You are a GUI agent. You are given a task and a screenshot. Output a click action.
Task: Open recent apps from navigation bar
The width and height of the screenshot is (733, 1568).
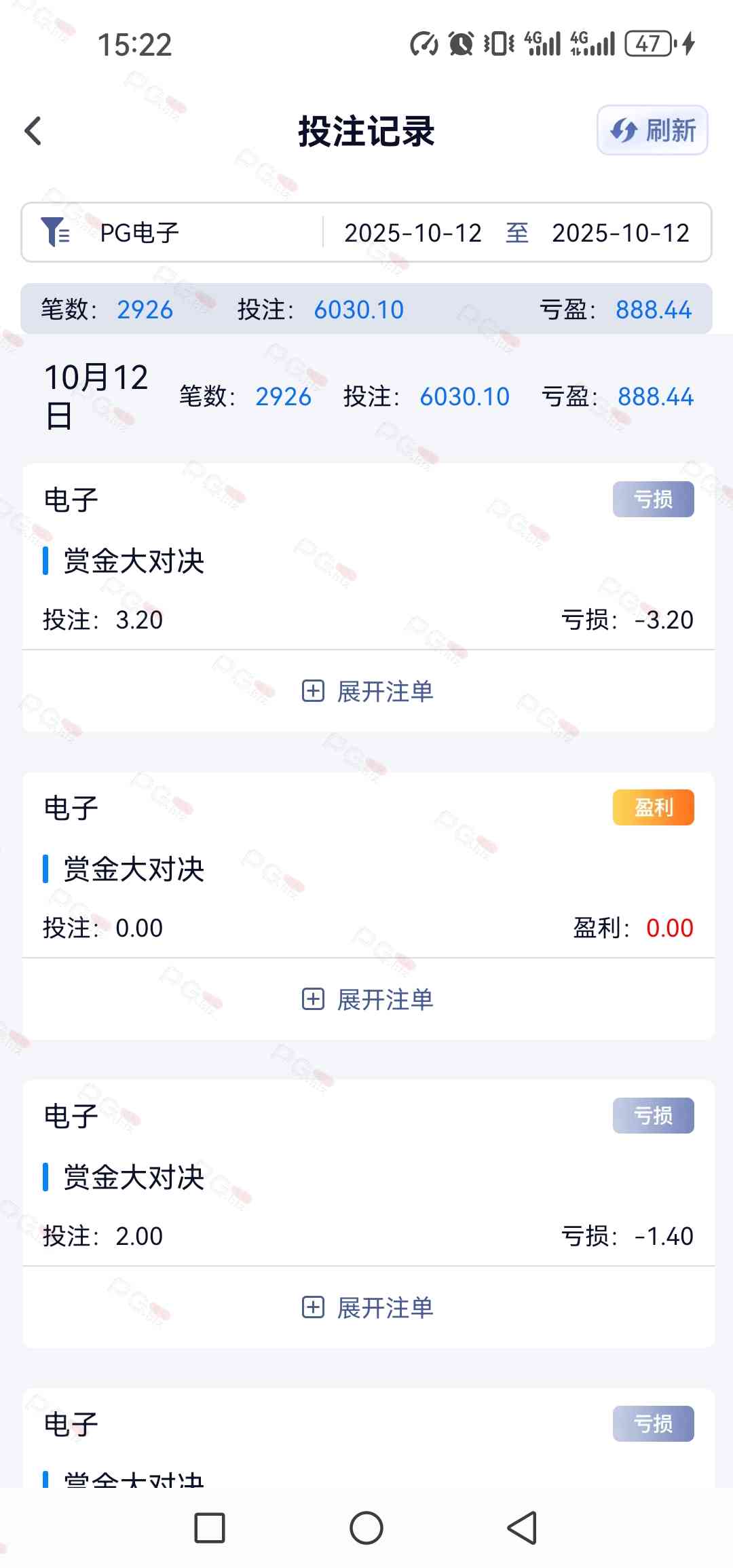point(210,1529)
